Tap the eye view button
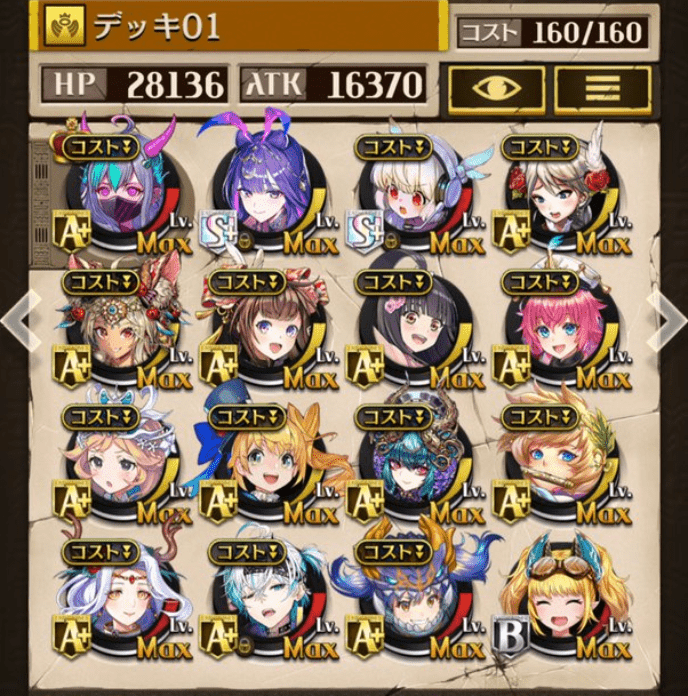 tap(496, 88)
